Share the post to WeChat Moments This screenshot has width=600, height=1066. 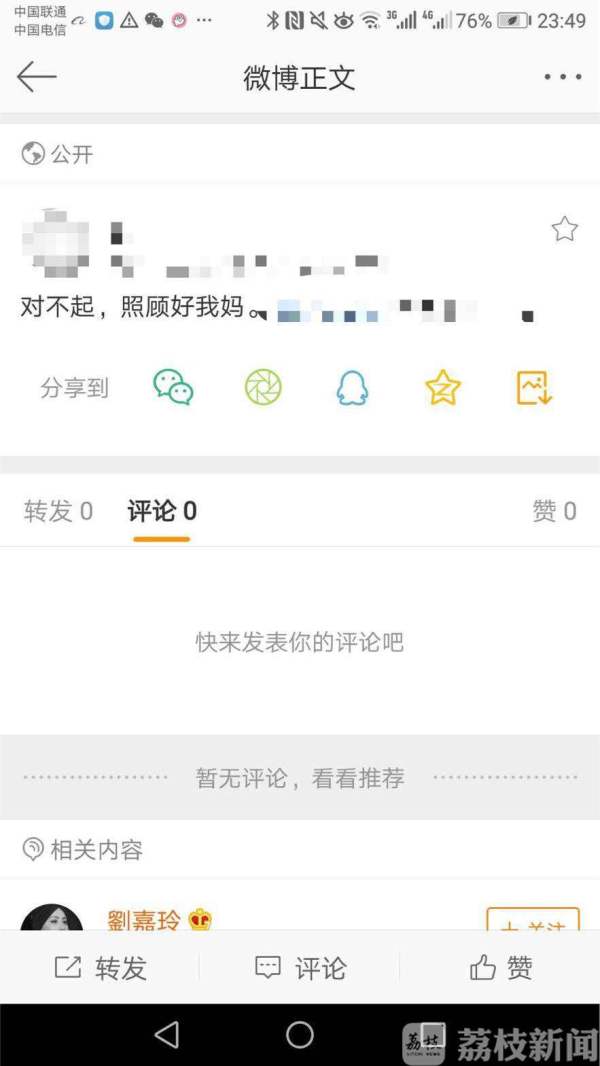(x=263, y=388)
